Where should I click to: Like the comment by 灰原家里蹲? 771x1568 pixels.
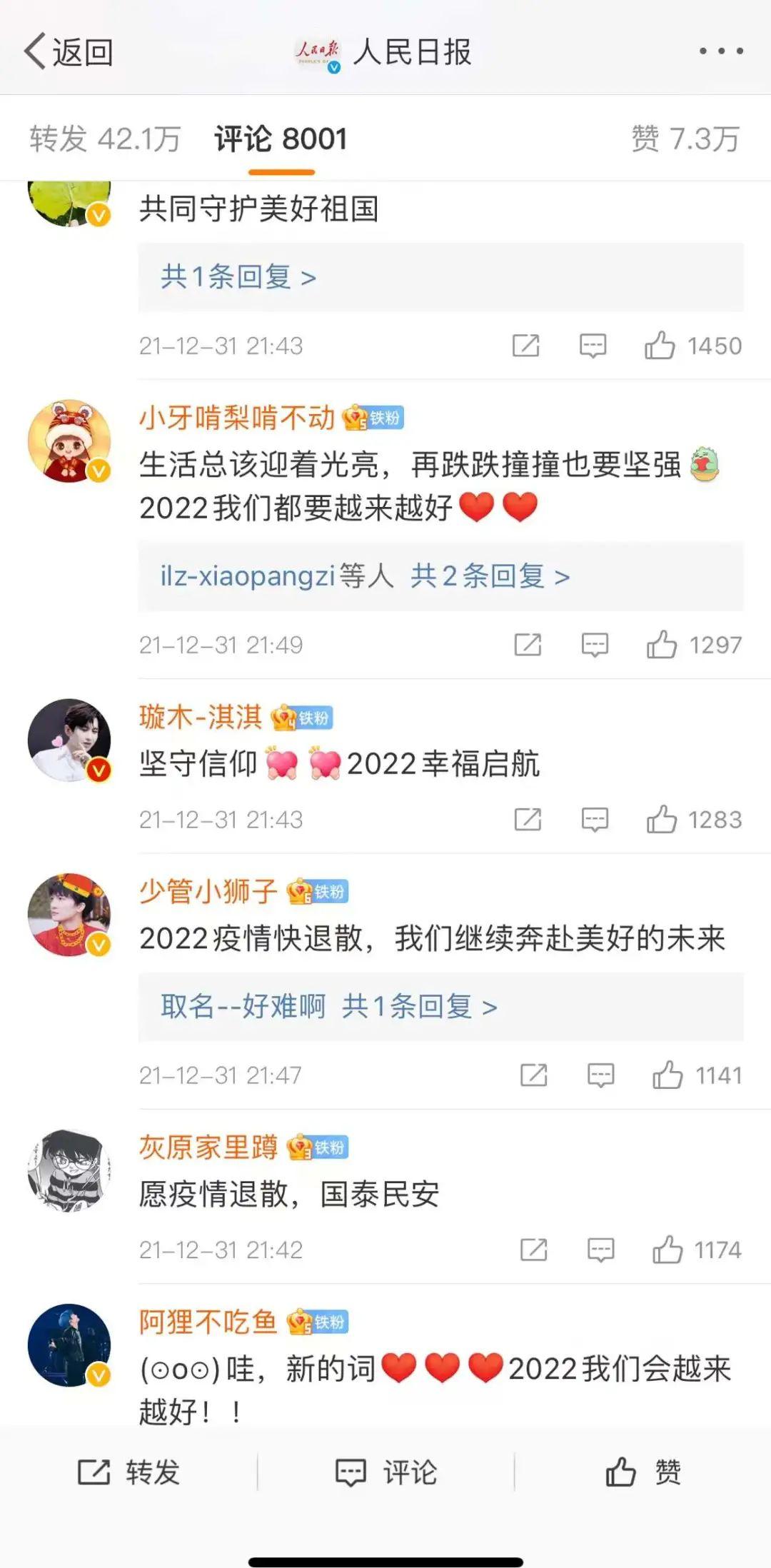(x=667, y=1250)
